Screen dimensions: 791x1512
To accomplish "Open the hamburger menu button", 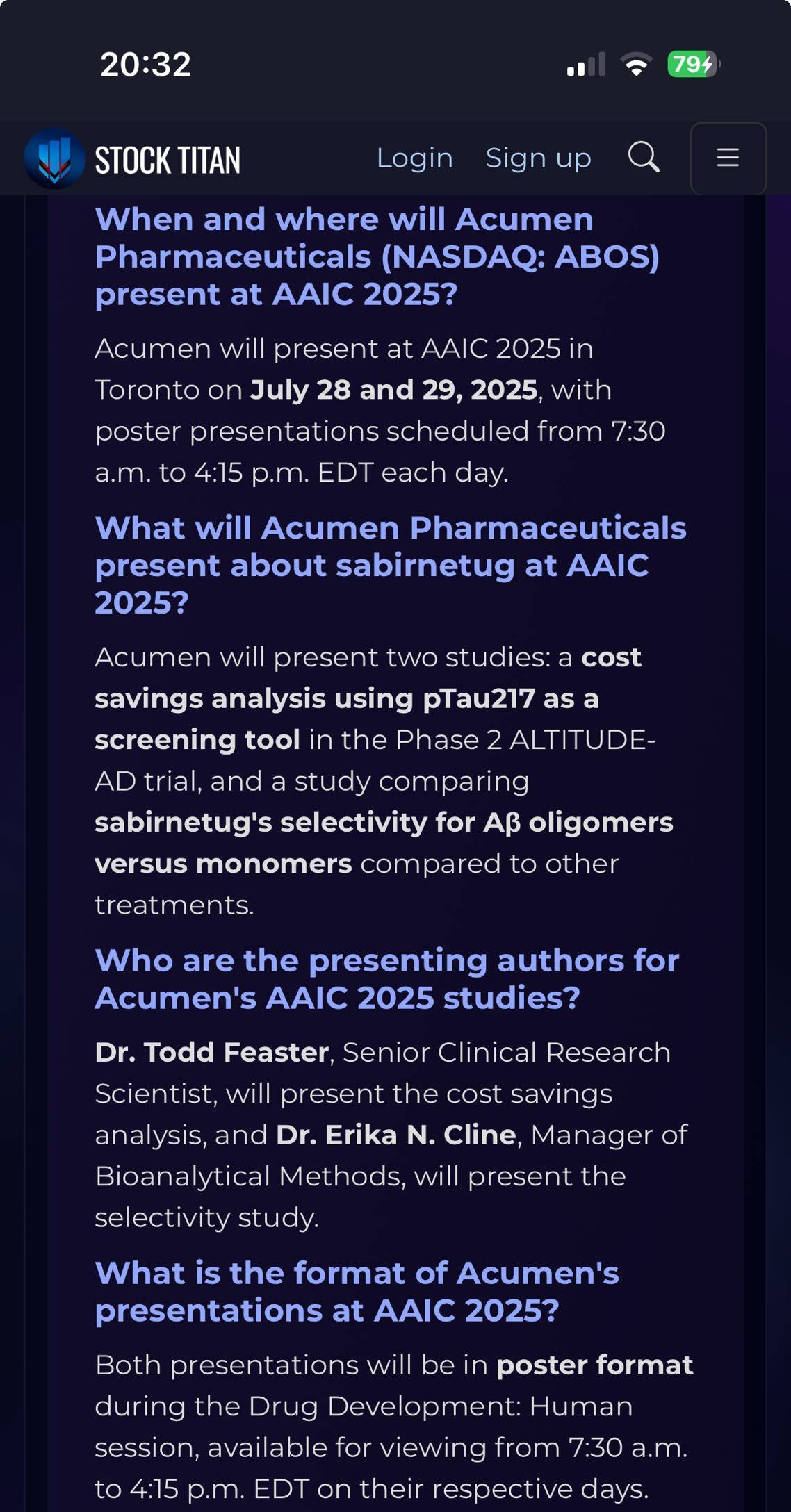I will pos(728,158).
